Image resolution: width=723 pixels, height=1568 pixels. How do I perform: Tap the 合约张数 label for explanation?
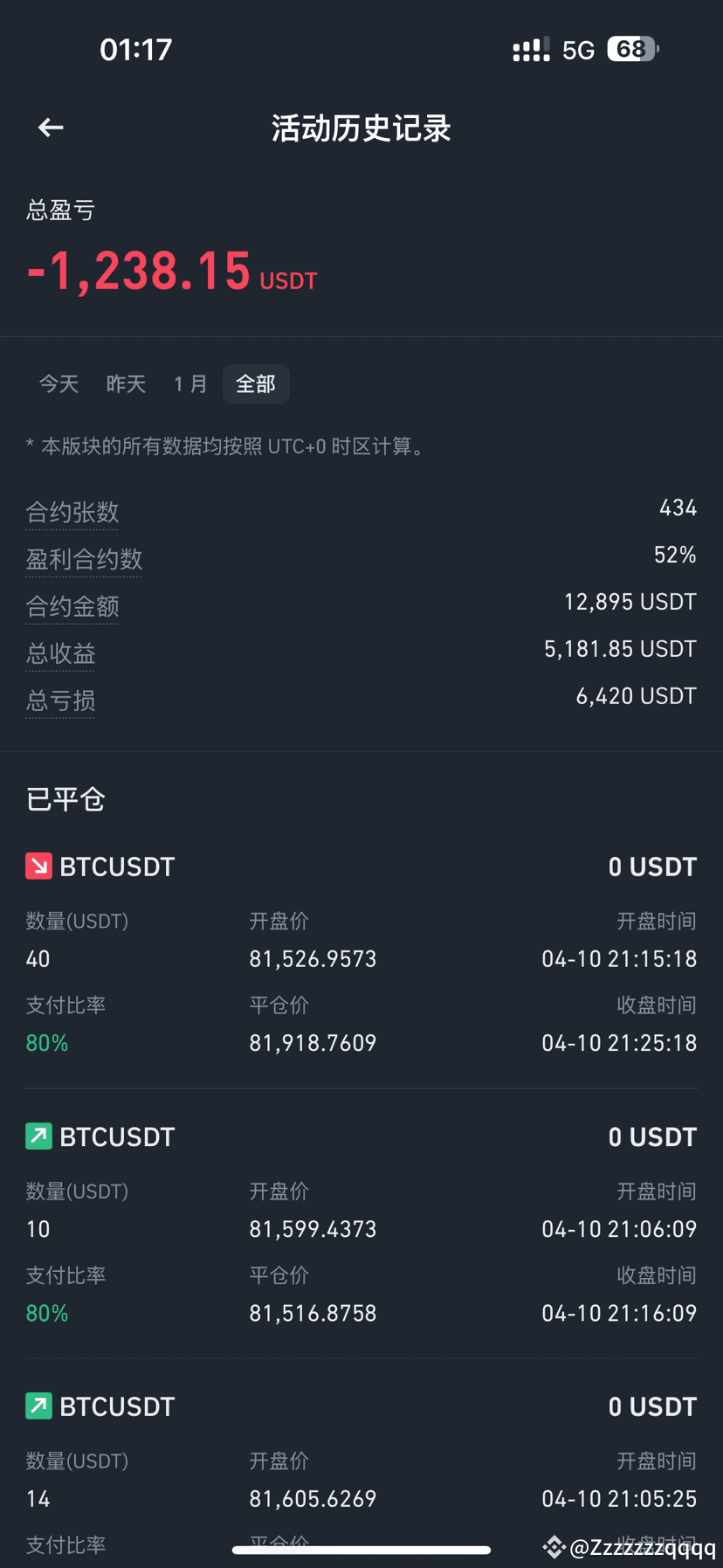coord(72,512)
